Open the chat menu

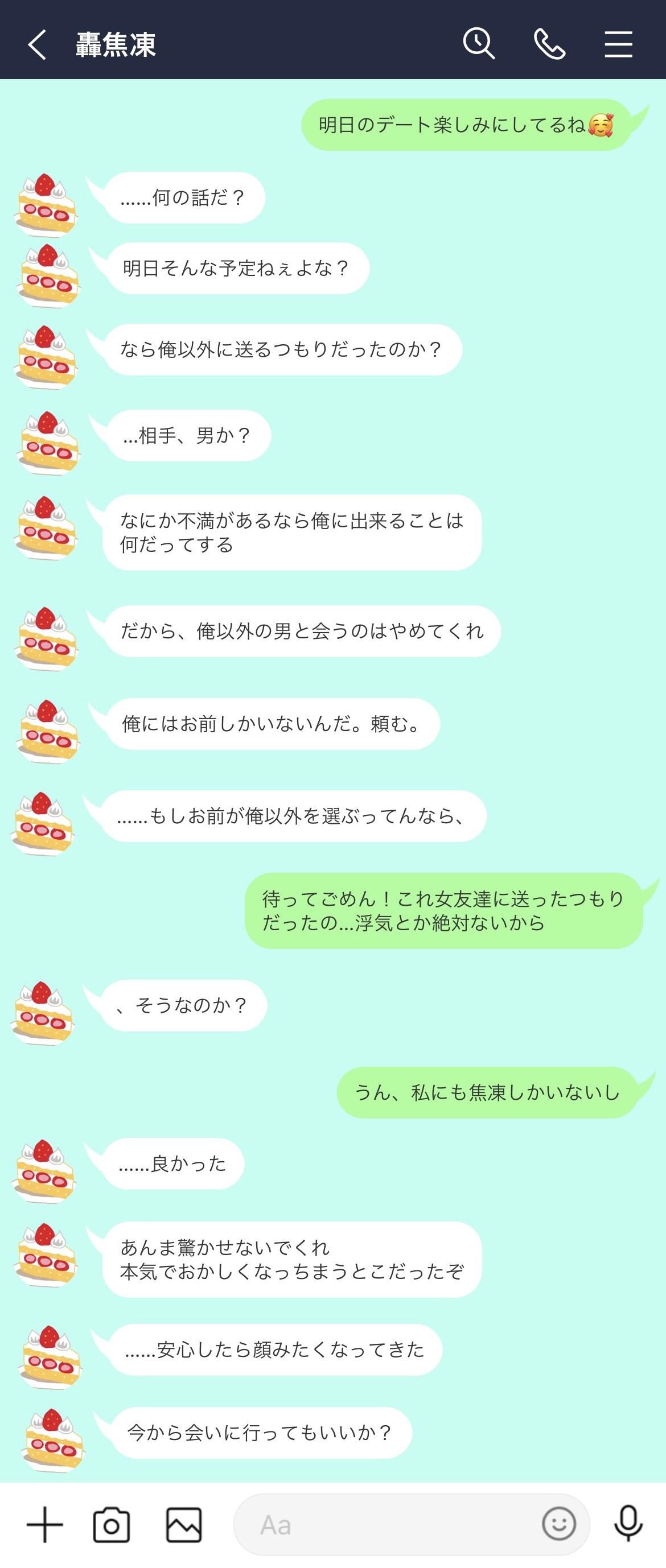point(618,44)
